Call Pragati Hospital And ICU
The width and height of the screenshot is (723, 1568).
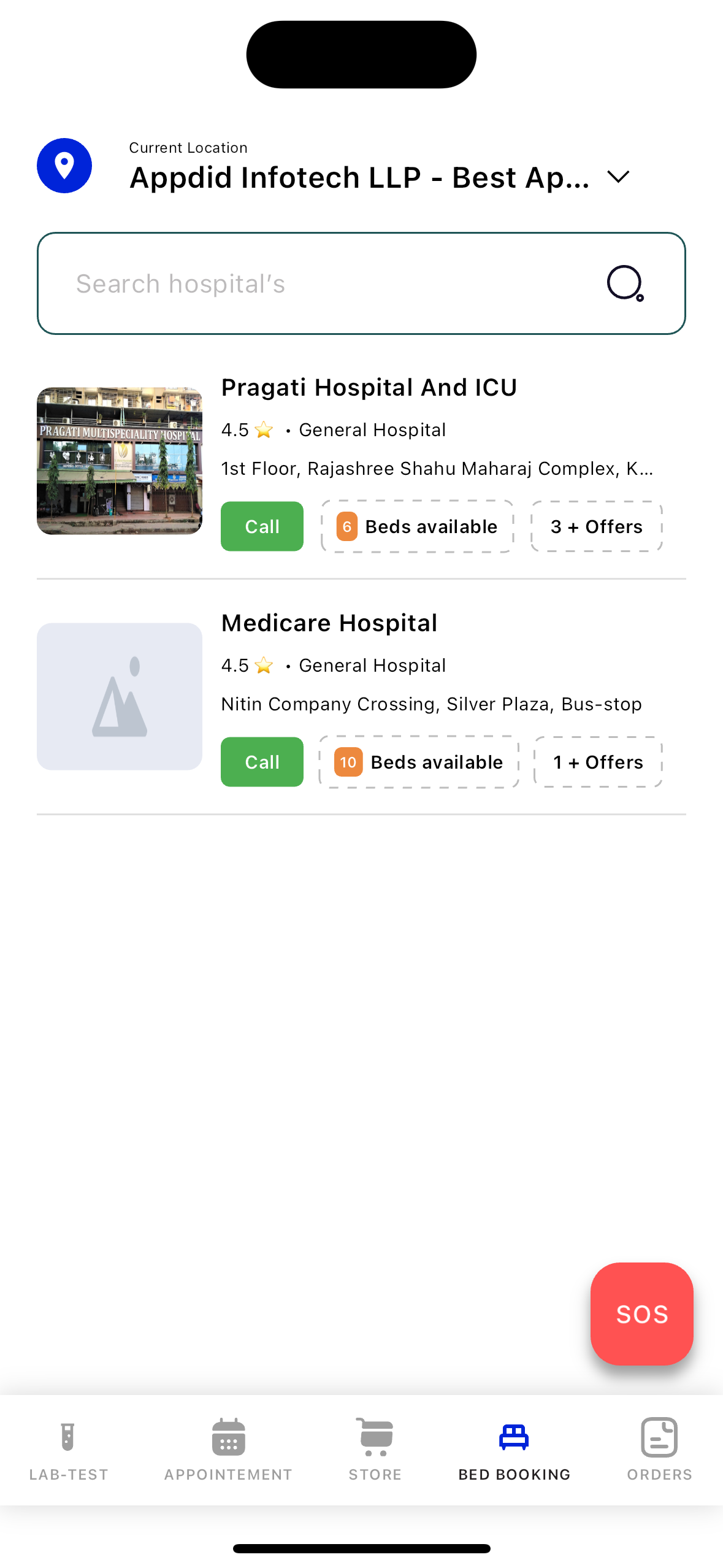(262, 526)
